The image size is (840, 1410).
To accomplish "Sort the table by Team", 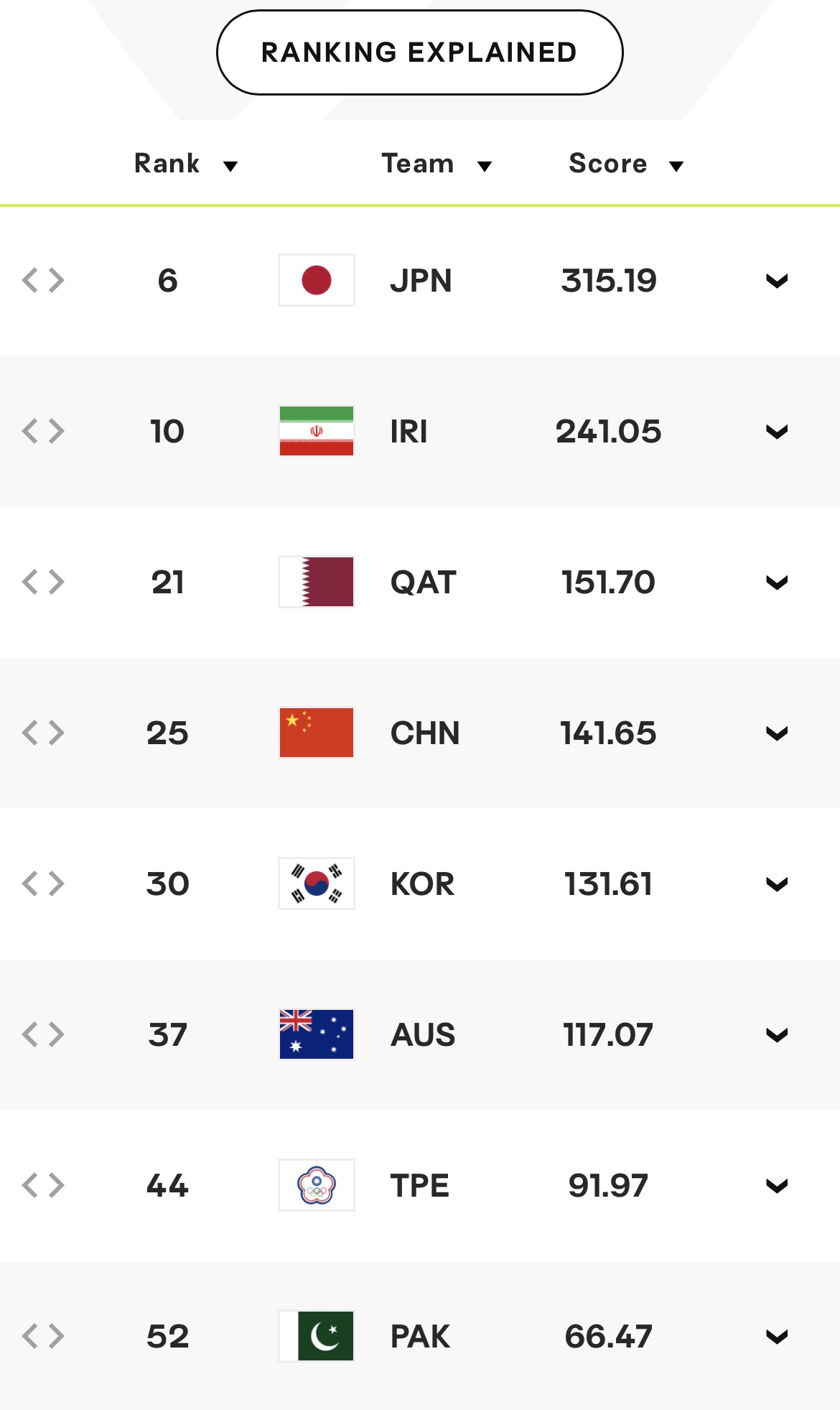I will pos(437,164).
